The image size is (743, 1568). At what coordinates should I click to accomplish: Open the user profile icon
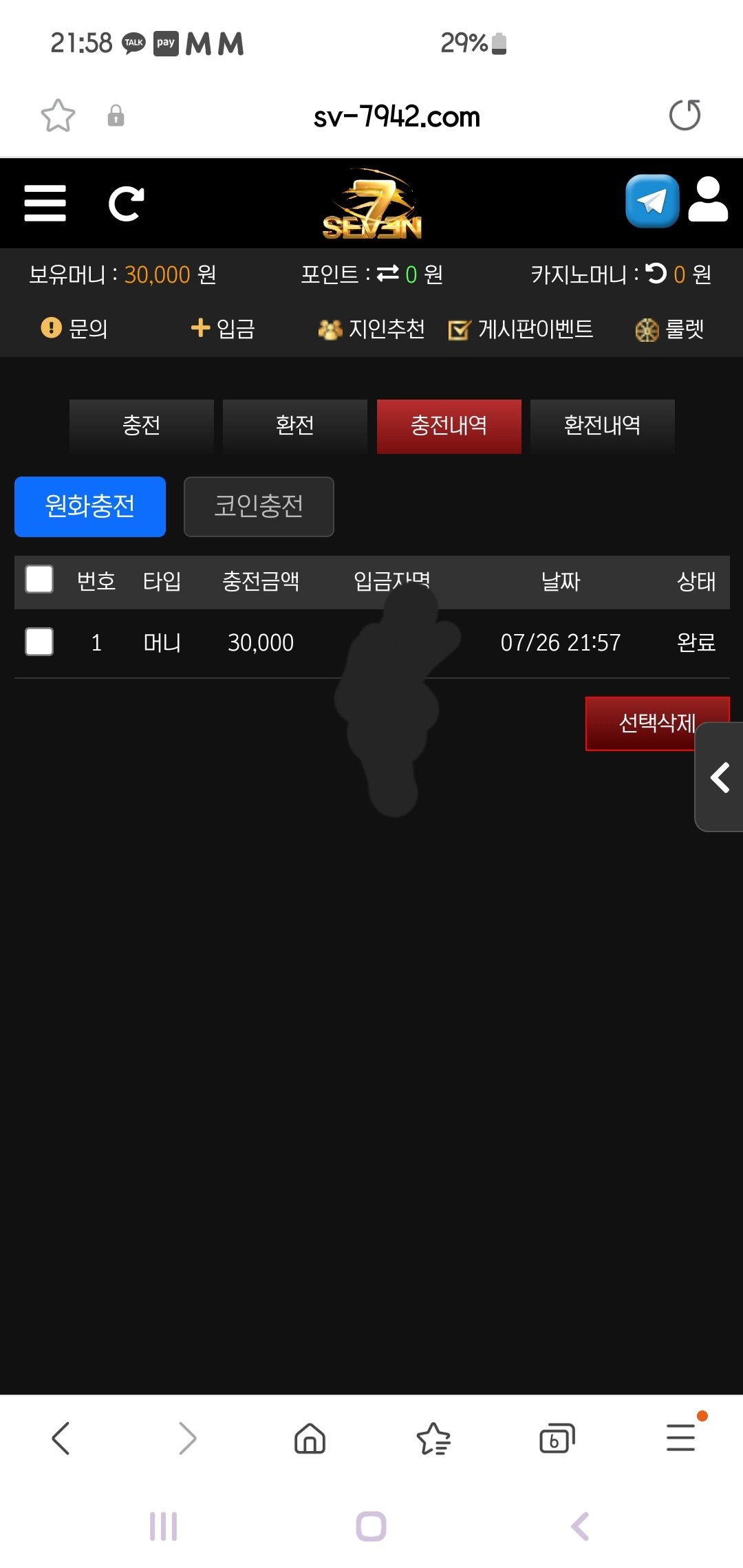point(708,199)
